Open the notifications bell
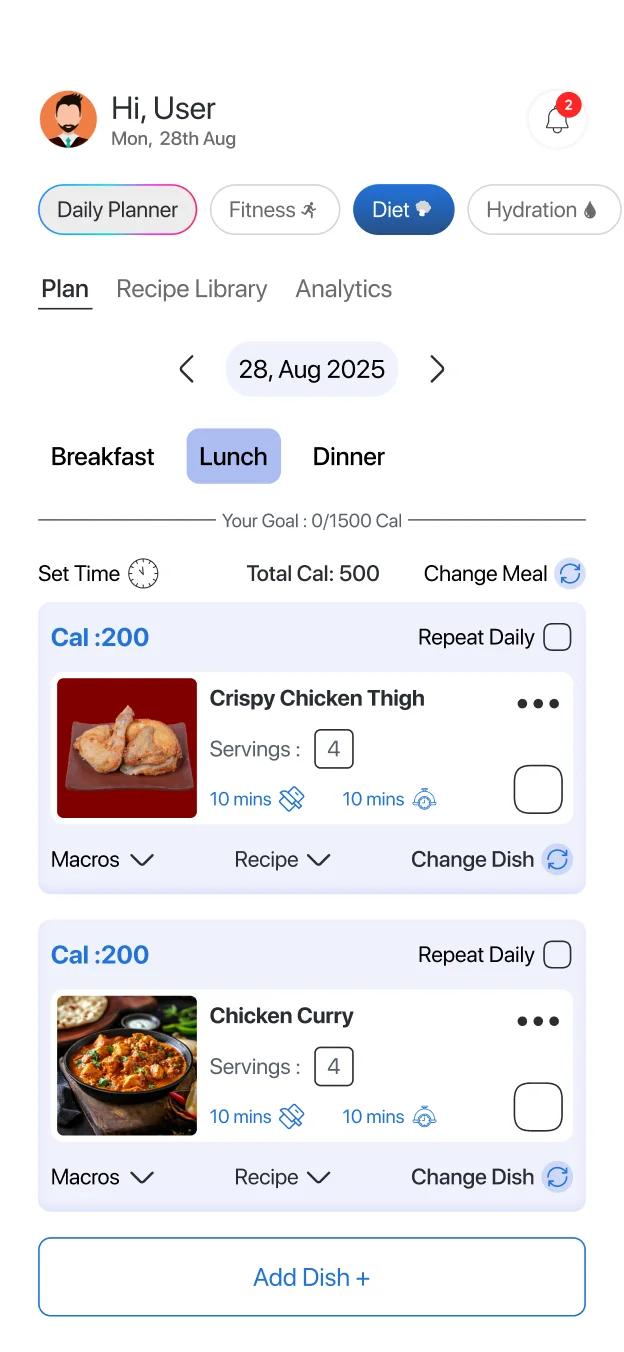Screen dimensions: 624x1352 pyautogui.click(x=556, y=120)
